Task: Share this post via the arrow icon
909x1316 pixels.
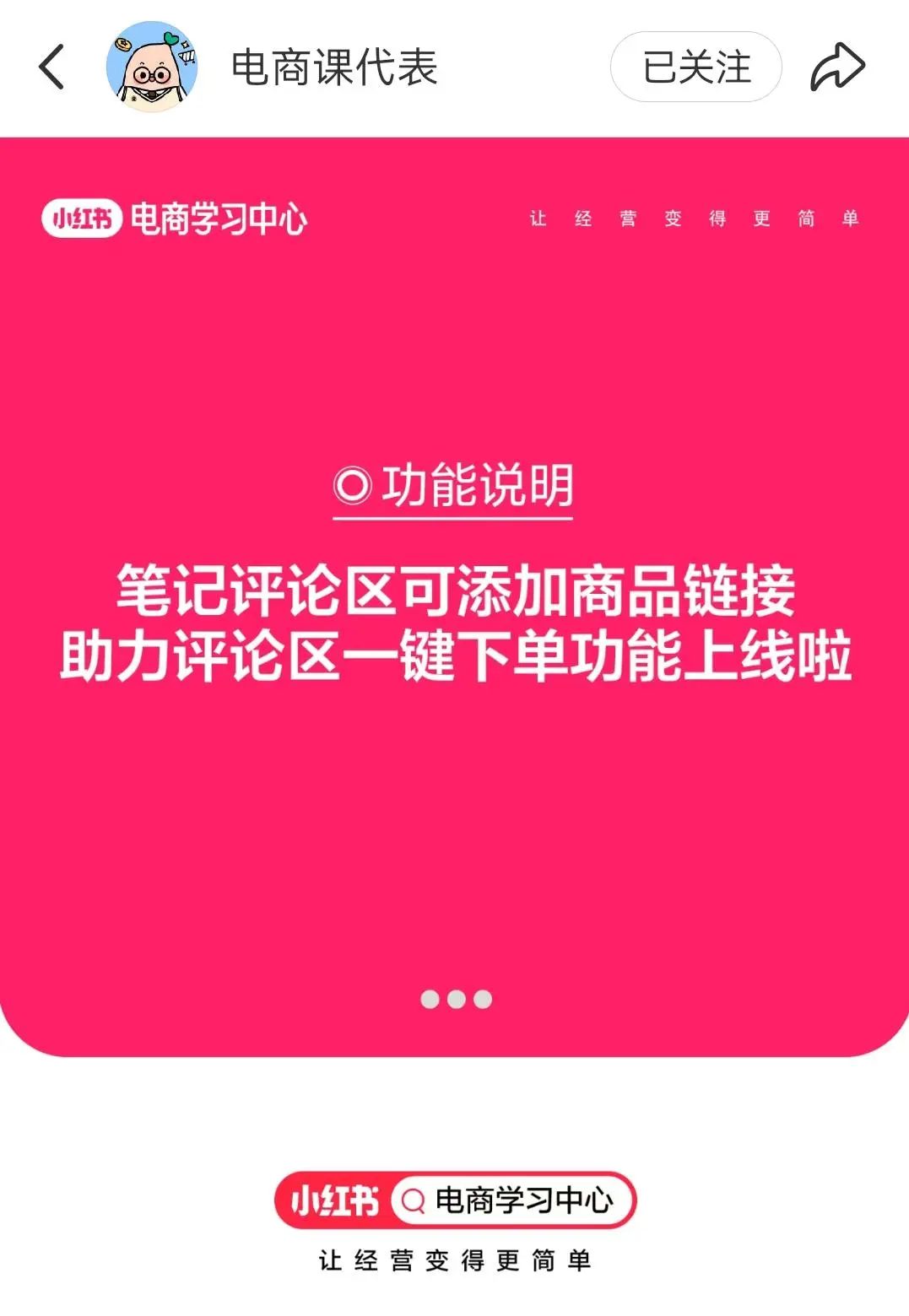Action: point(836,67)
